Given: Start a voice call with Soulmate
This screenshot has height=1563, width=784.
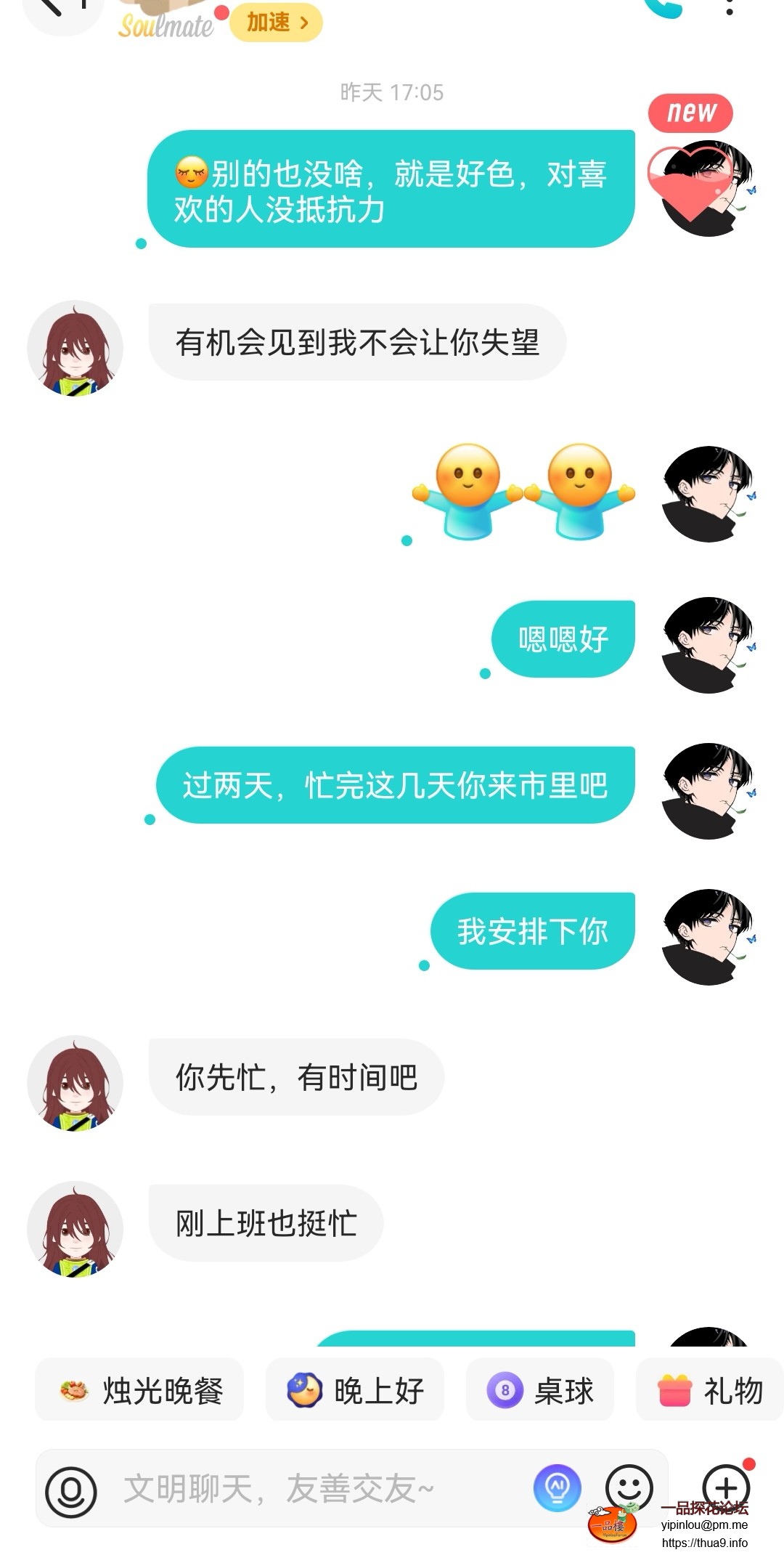Looking at the screenshot, I should [x=664, y=11].
